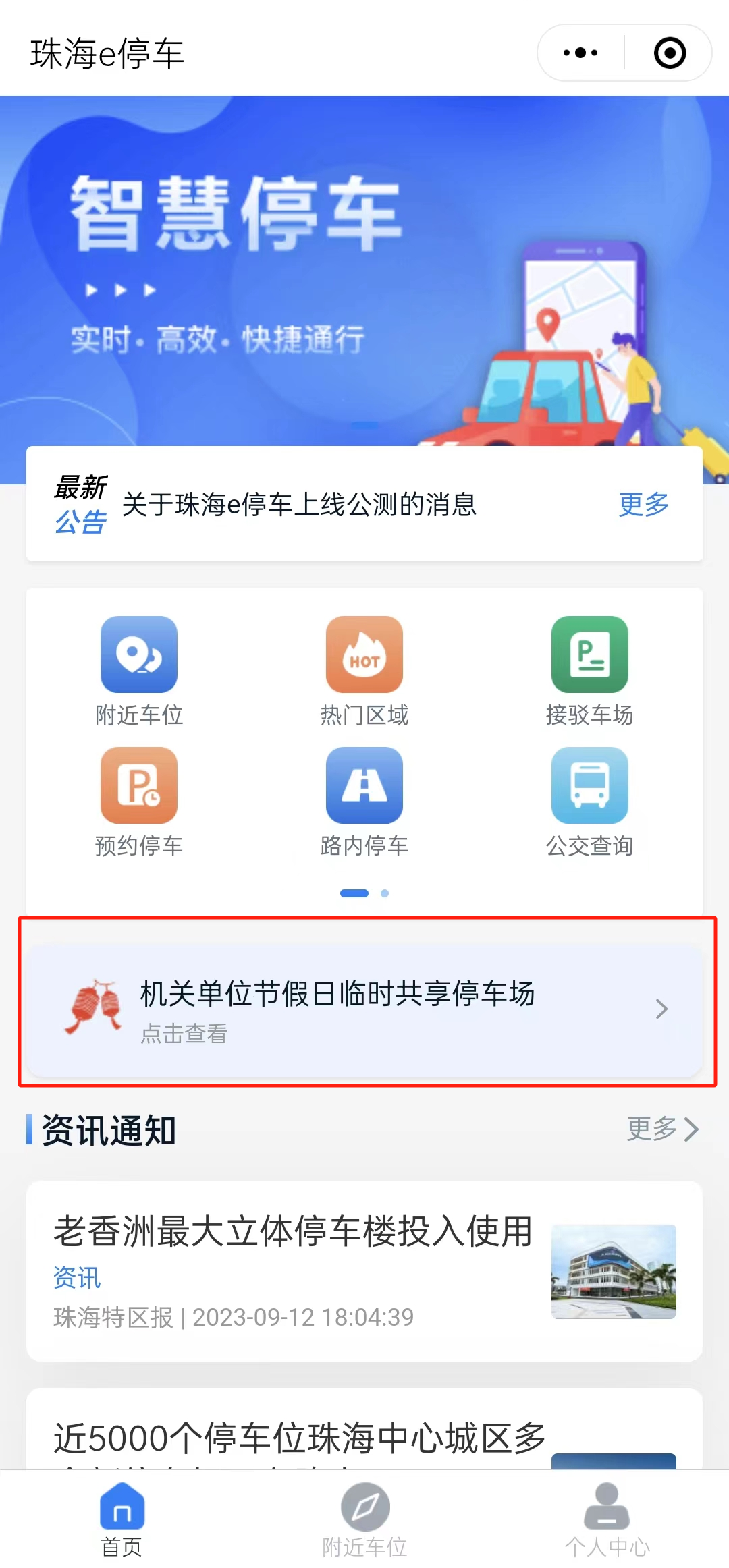Open 预约停车 shortcut
The width and height of the screenshot is (729, 1568).
pyautogui.click(x=139, y=802)
